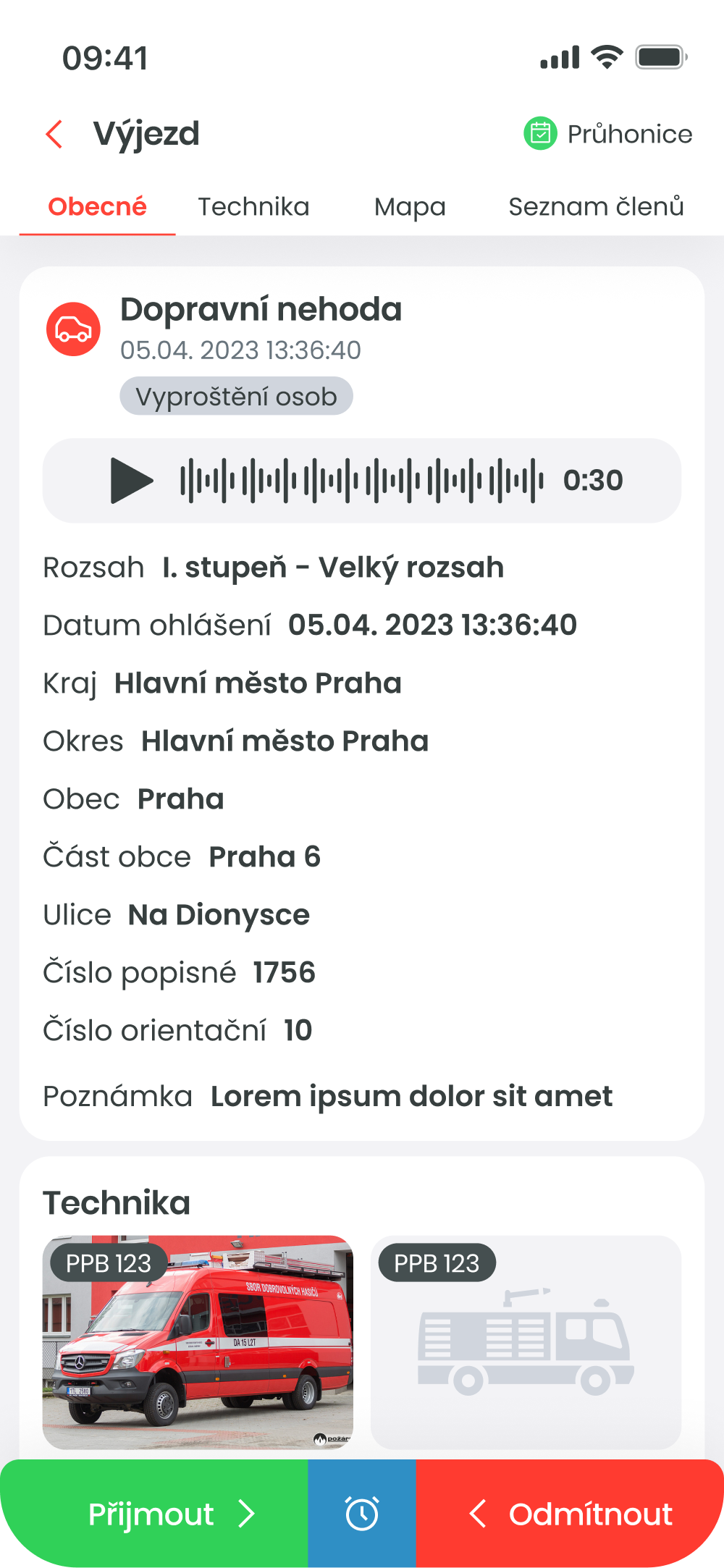Open the Mapa tab
The height and width of the screenshot is (1568, 724).
410,207
